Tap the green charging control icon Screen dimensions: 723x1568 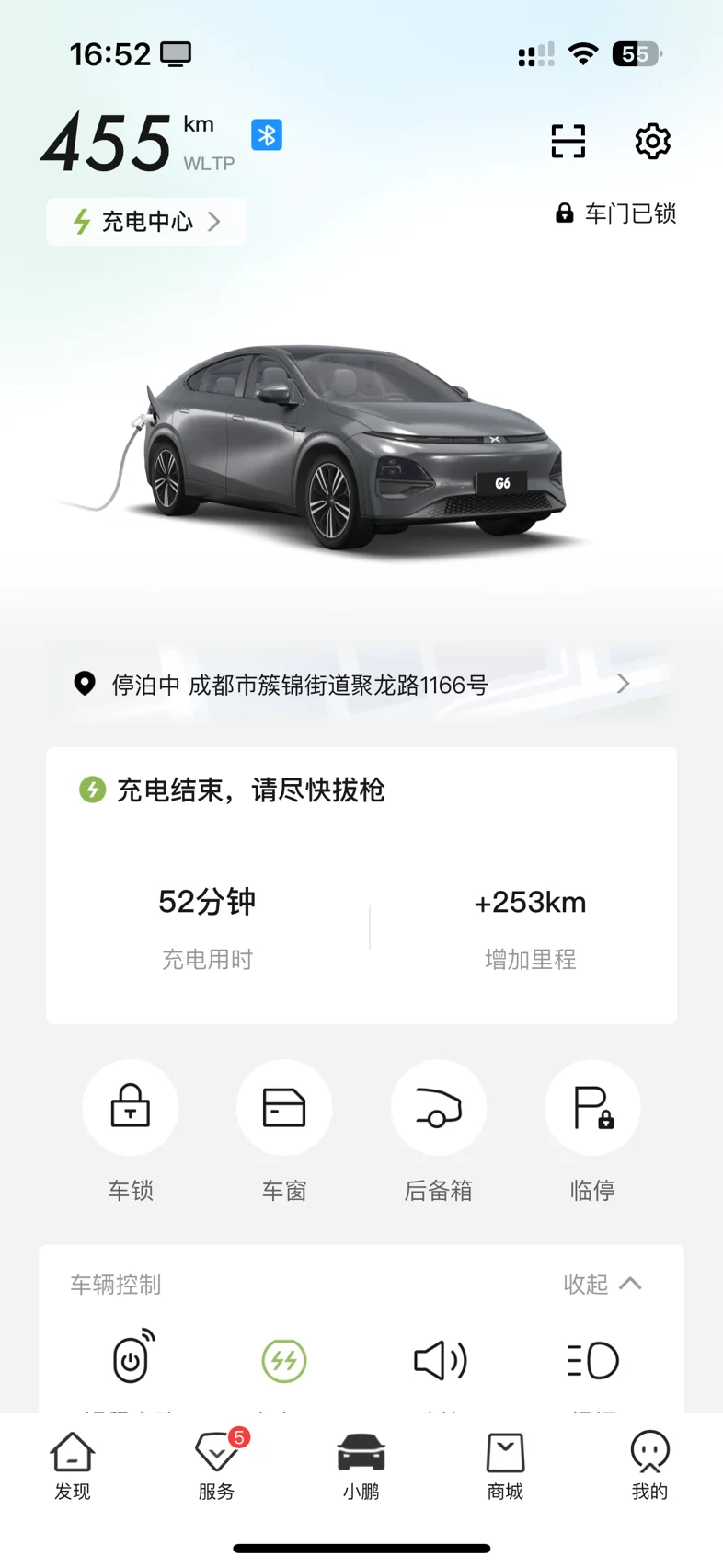click(284, 1360)
